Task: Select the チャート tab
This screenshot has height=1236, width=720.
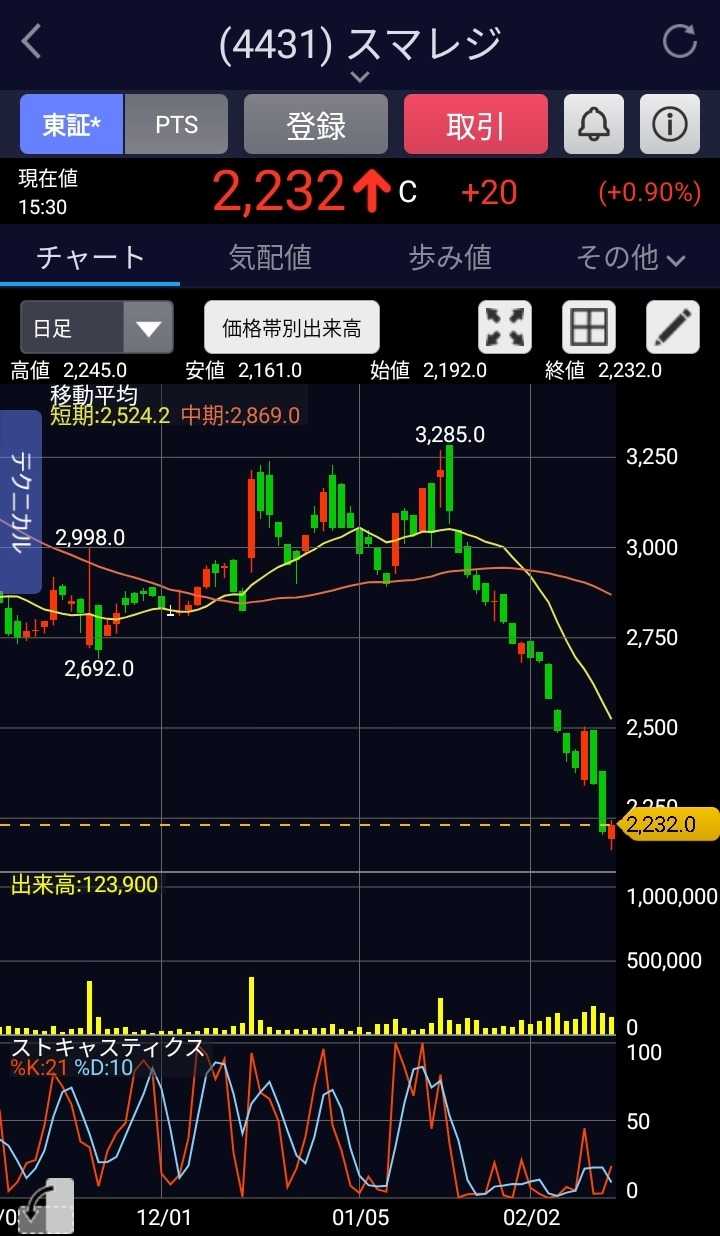Action: (90, 258)
